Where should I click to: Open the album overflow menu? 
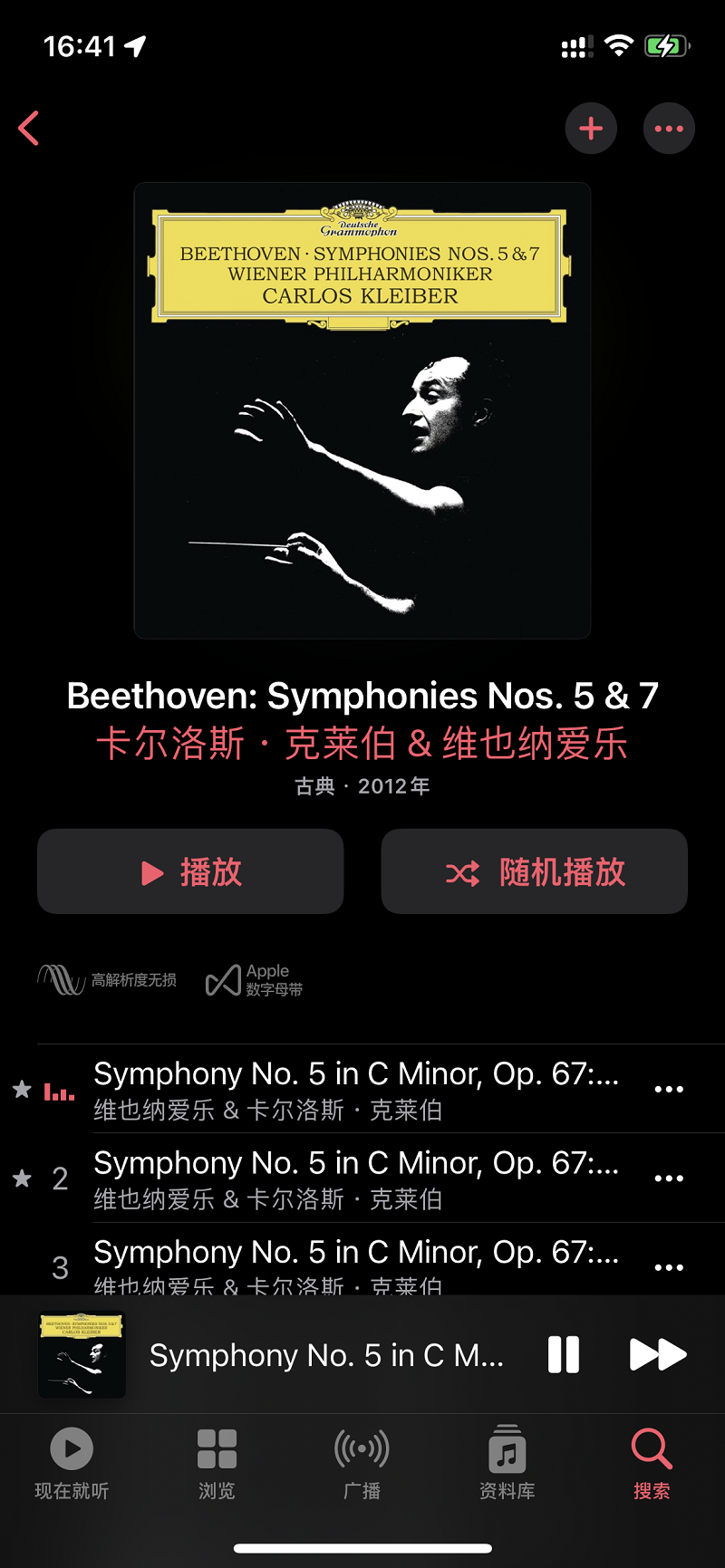(669, 129)
